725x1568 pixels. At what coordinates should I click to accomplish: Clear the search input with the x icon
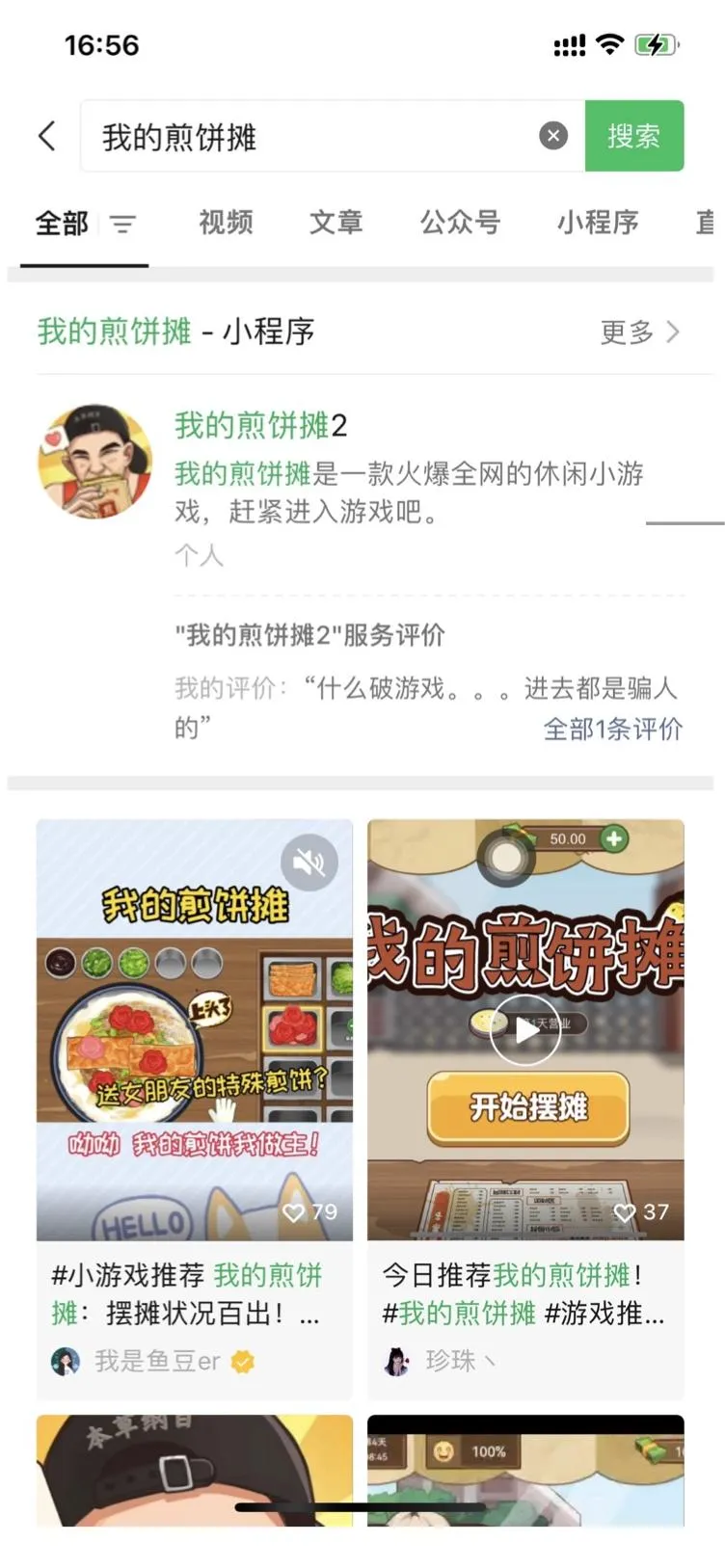[552, 135]
